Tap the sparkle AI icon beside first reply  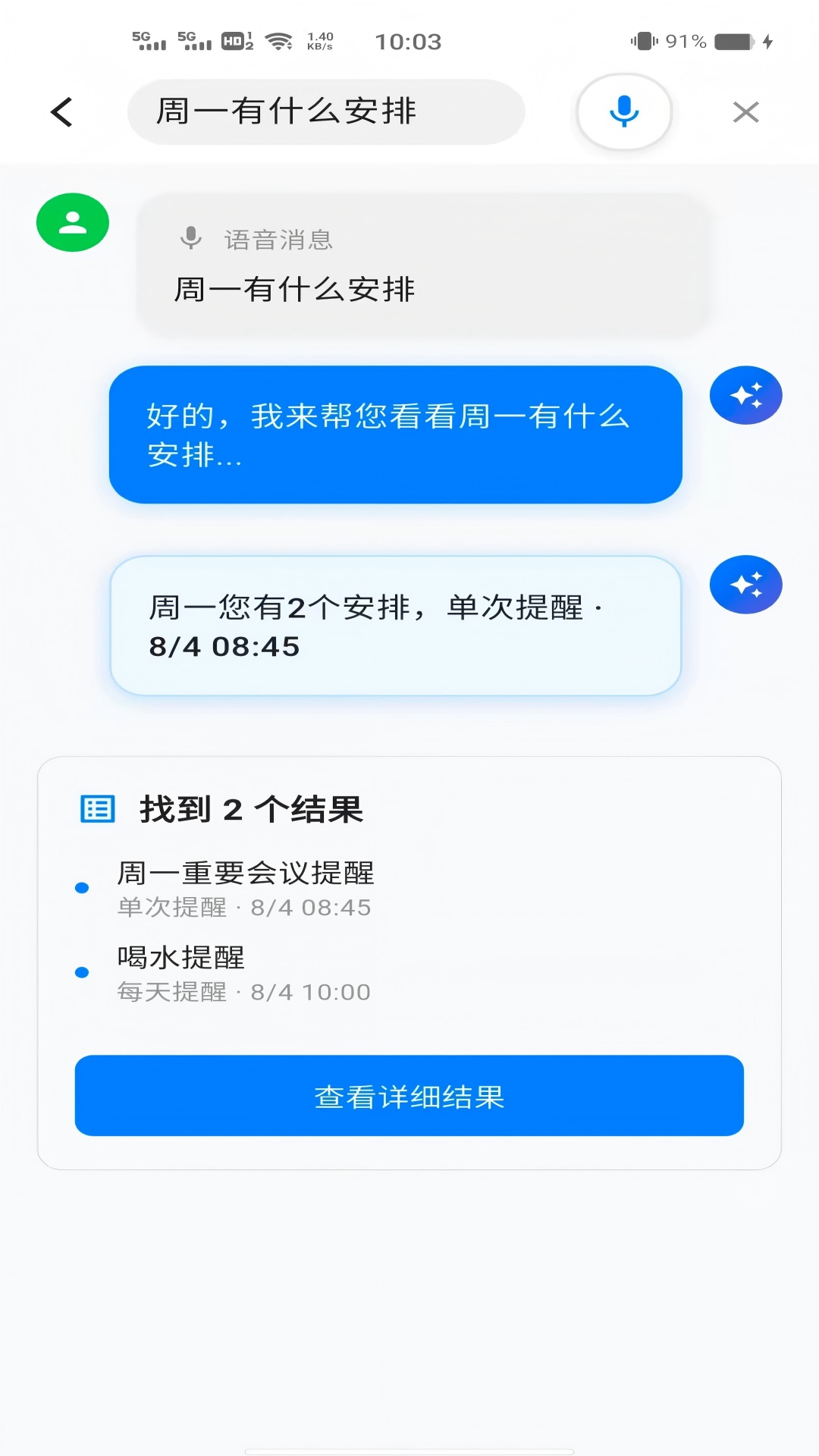(x=745, y=394)
